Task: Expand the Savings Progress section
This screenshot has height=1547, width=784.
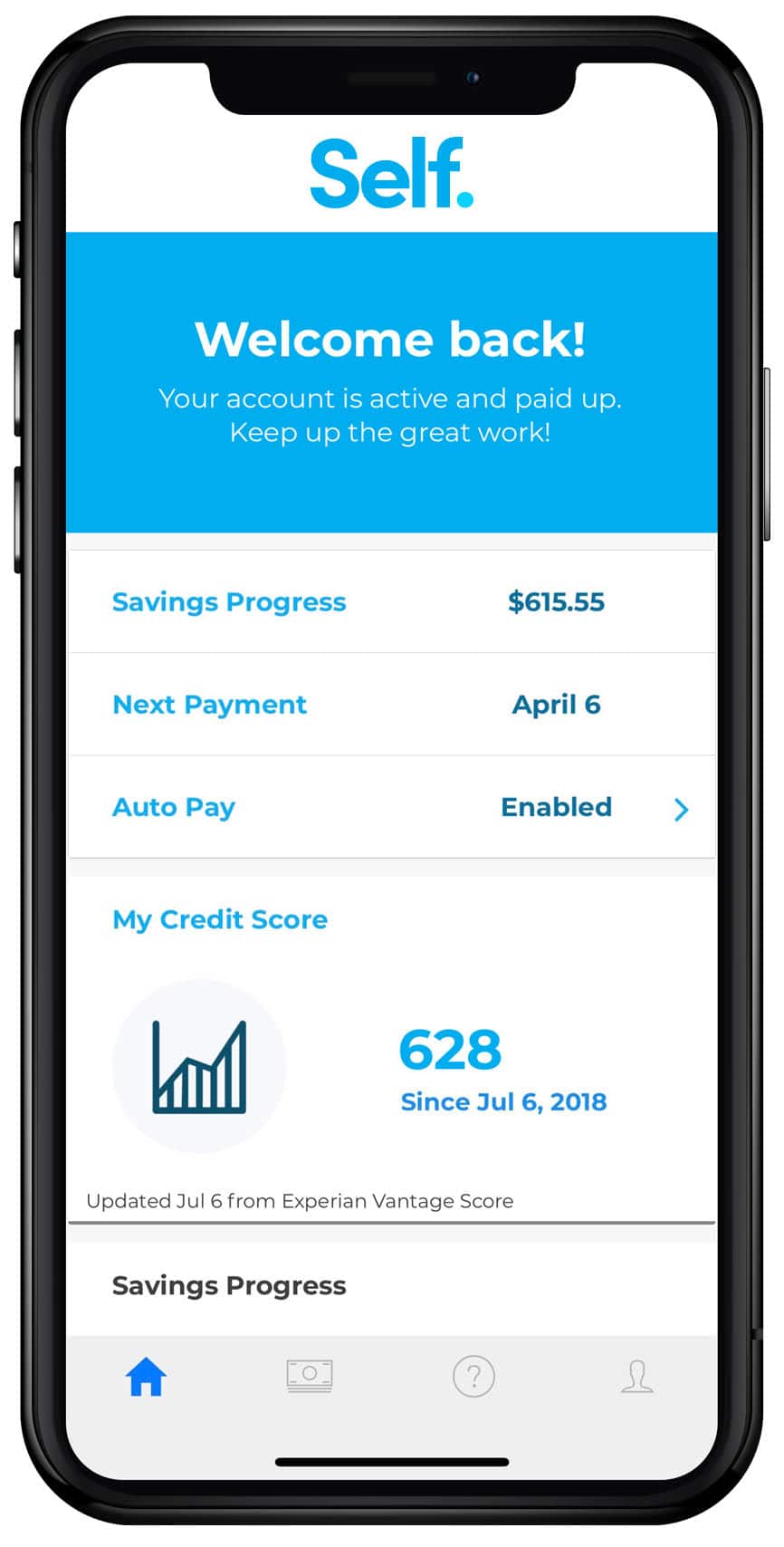Action: 229,1285
